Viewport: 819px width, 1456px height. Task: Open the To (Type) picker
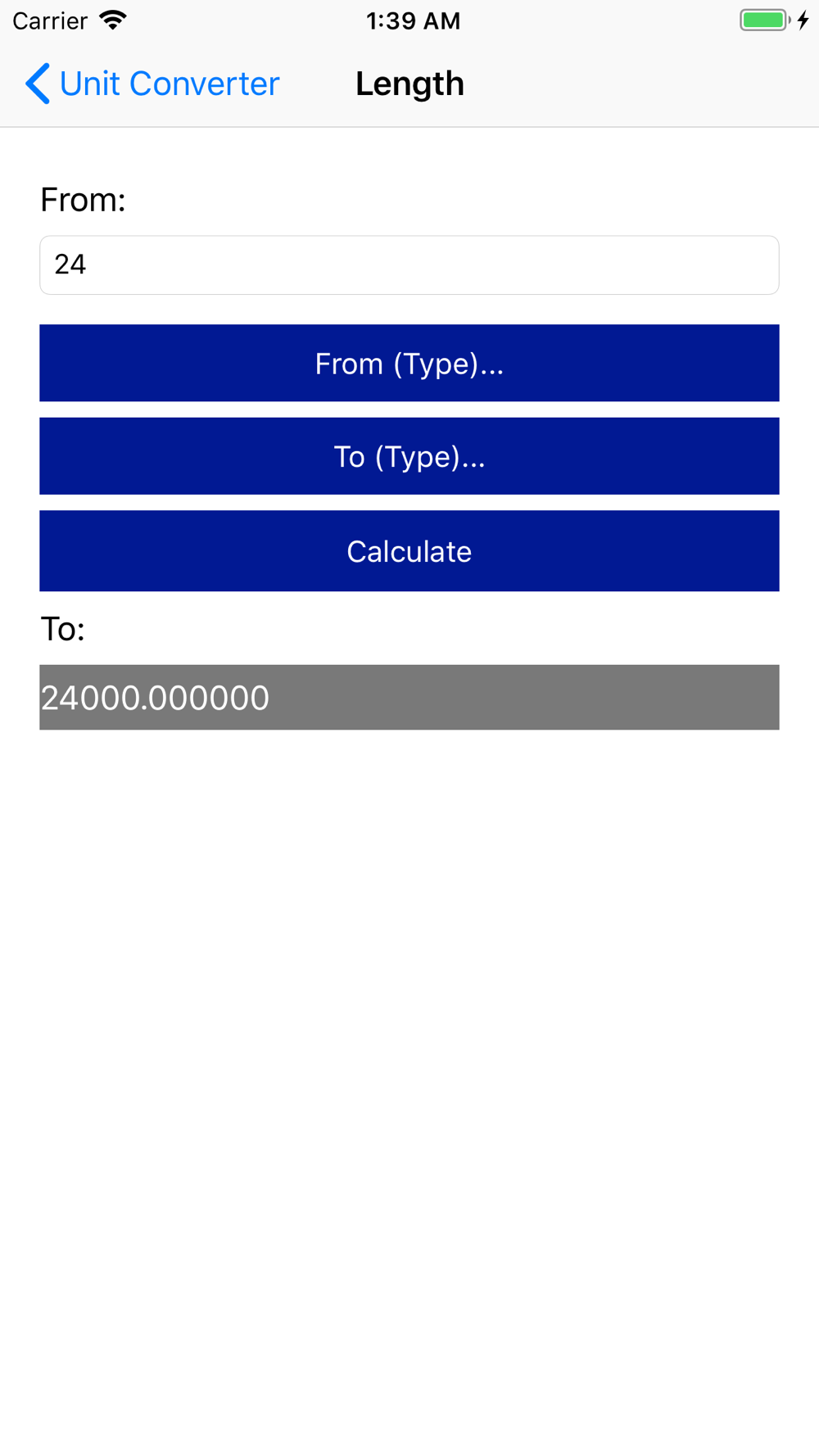point(409,456)
